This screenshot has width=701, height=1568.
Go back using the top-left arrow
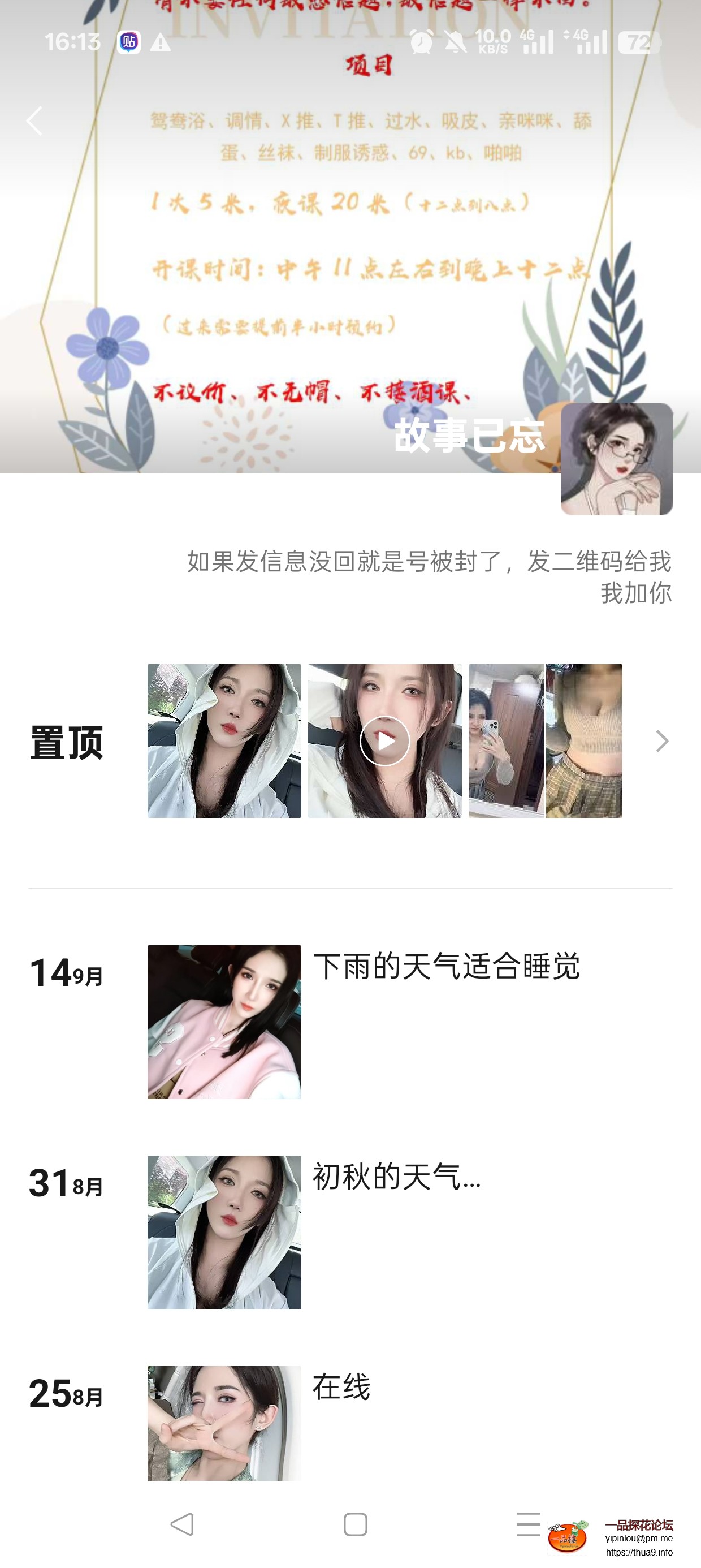coord(34,120)
